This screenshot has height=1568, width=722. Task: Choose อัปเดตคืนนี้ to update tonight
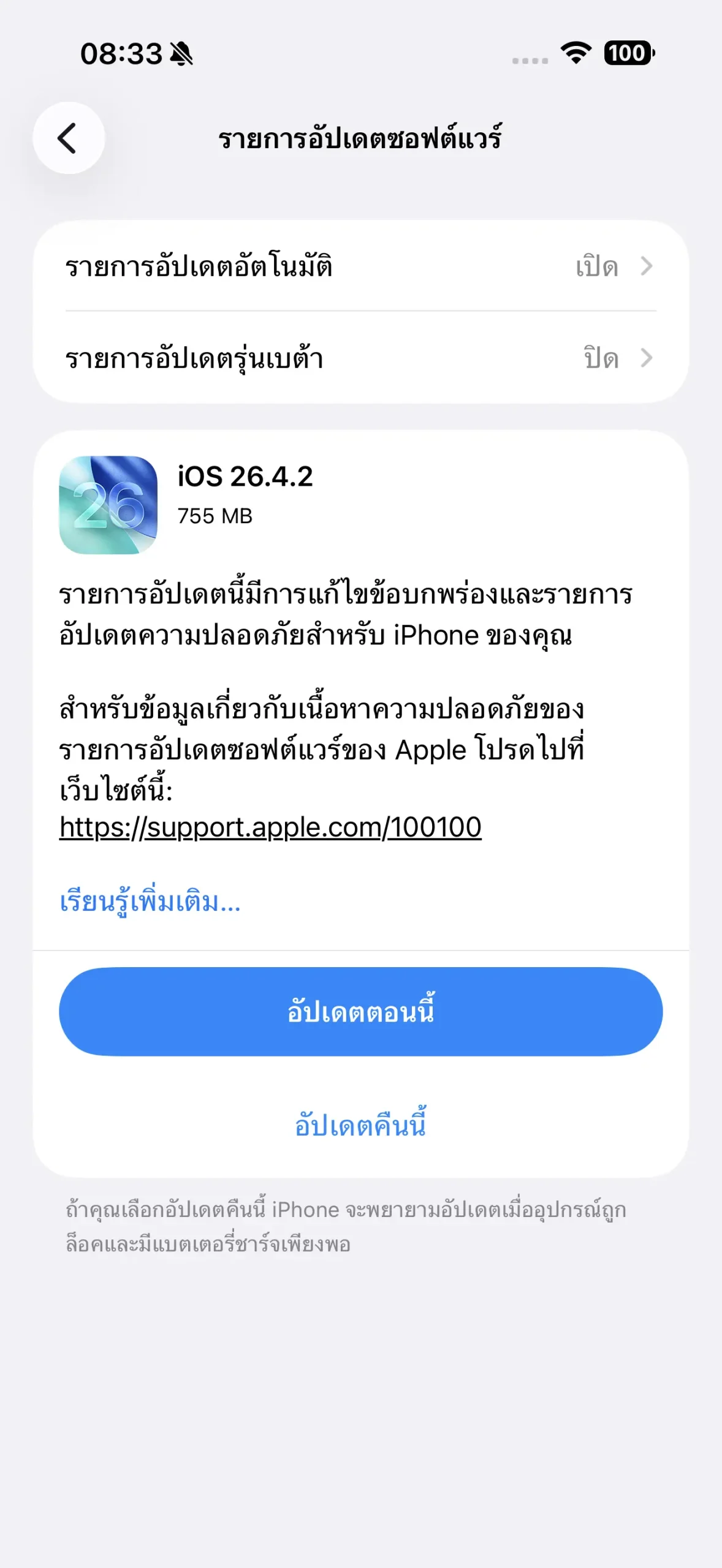tap(360, 1125)
